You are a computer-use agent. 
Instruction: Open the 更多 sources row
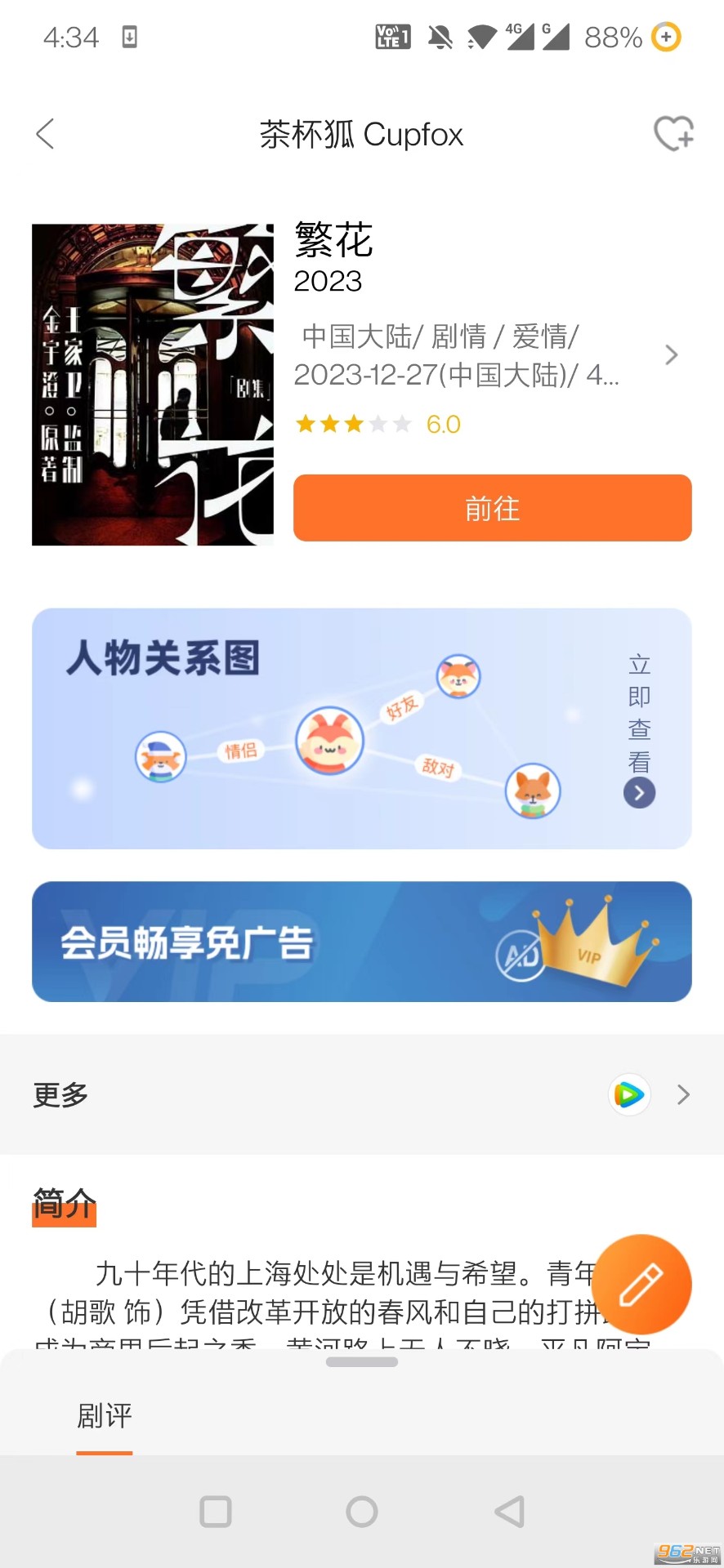[x=361, y=1094]
